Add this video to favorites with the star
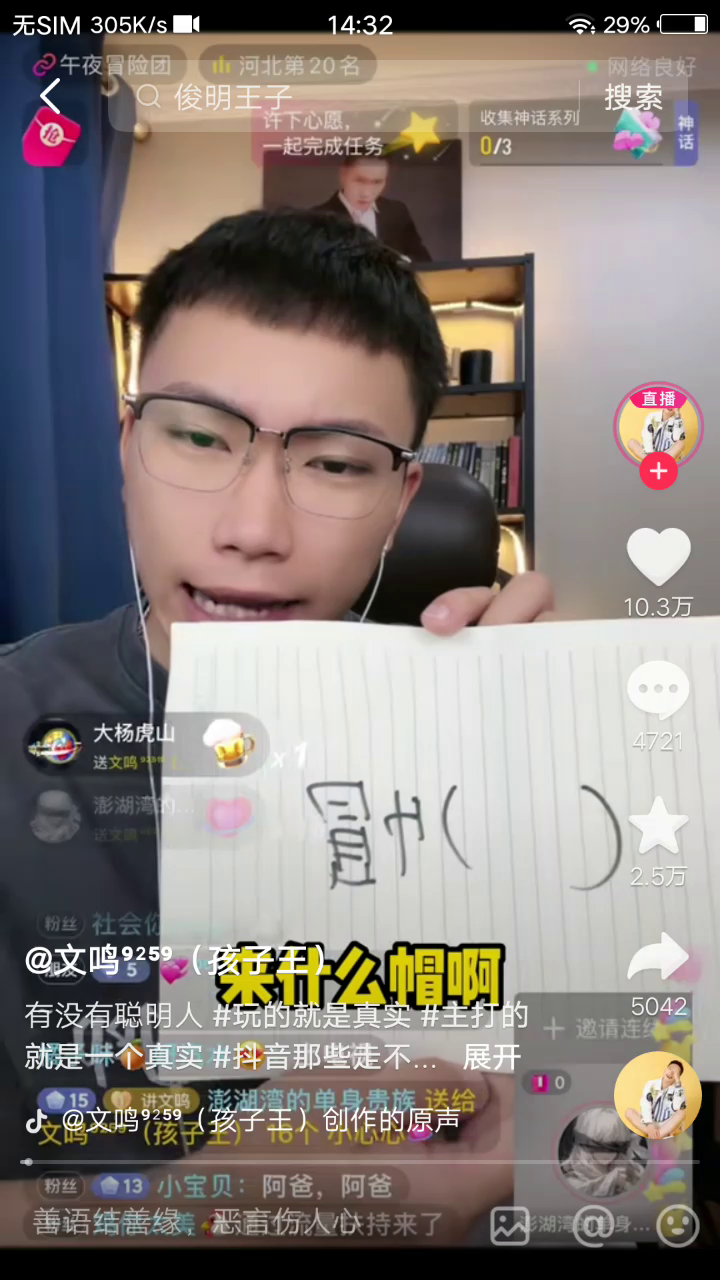The width and height of the screenshot is (720, 1280). [x=658, y=826]
